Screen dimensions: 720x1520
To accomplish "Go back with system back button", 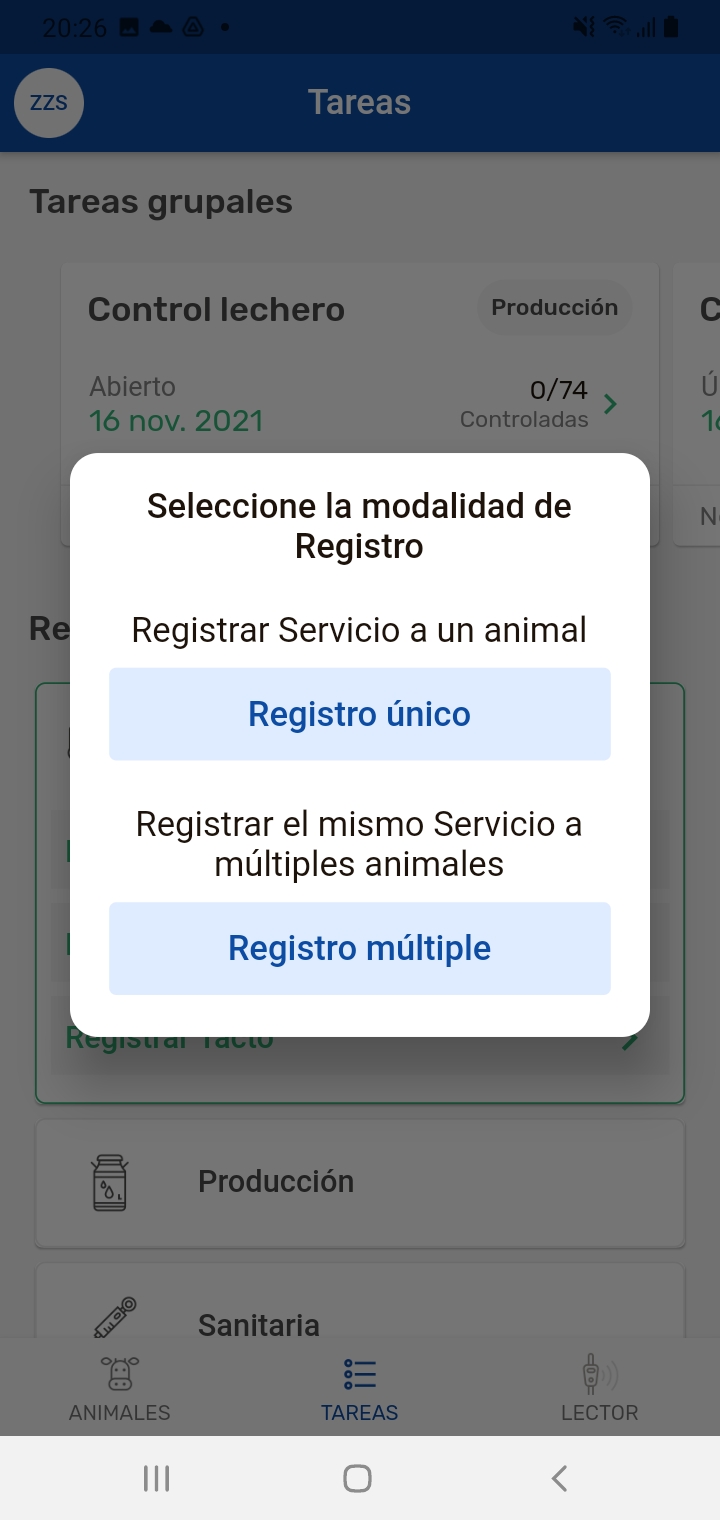I will (560, 1478).
